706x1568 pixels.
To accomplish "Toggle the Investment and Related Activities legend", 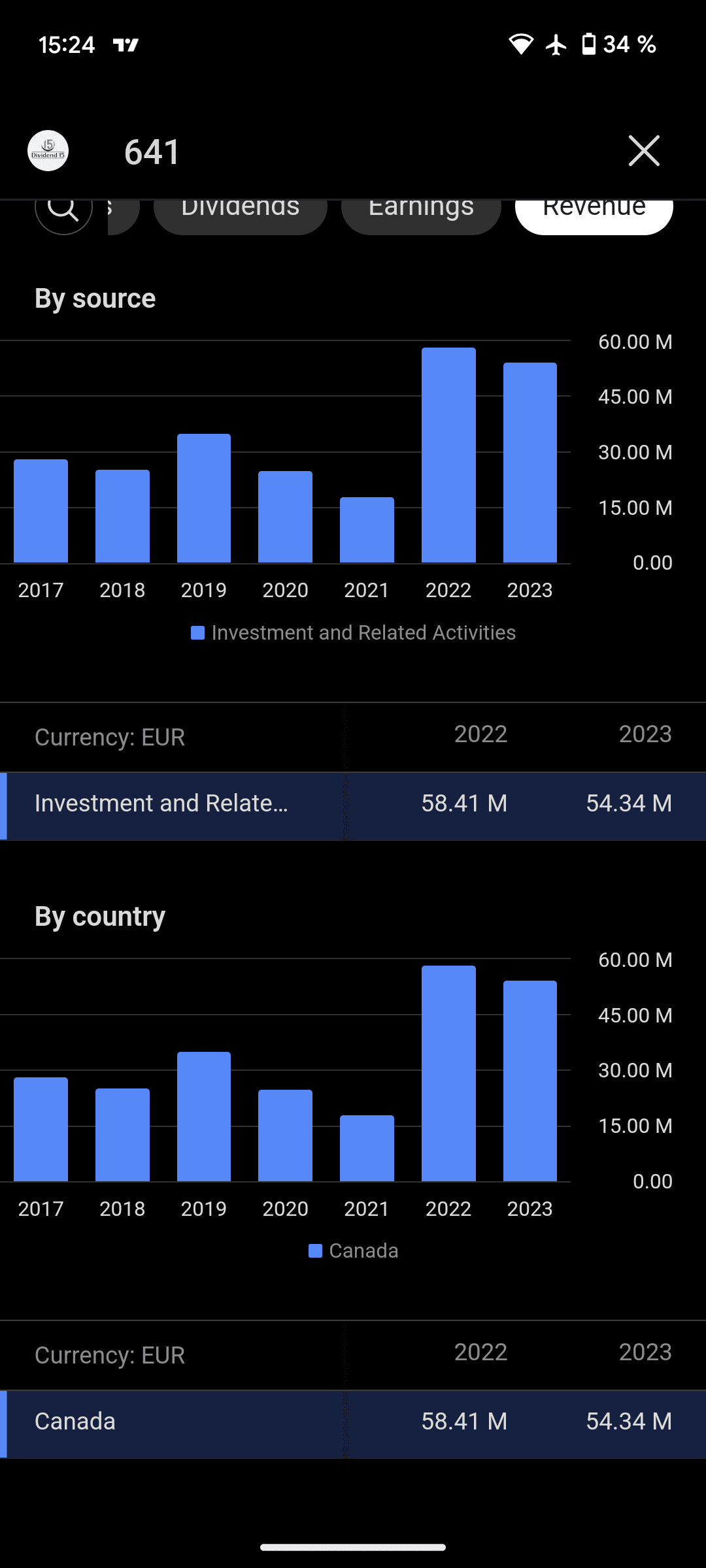I will coord(354,632).
